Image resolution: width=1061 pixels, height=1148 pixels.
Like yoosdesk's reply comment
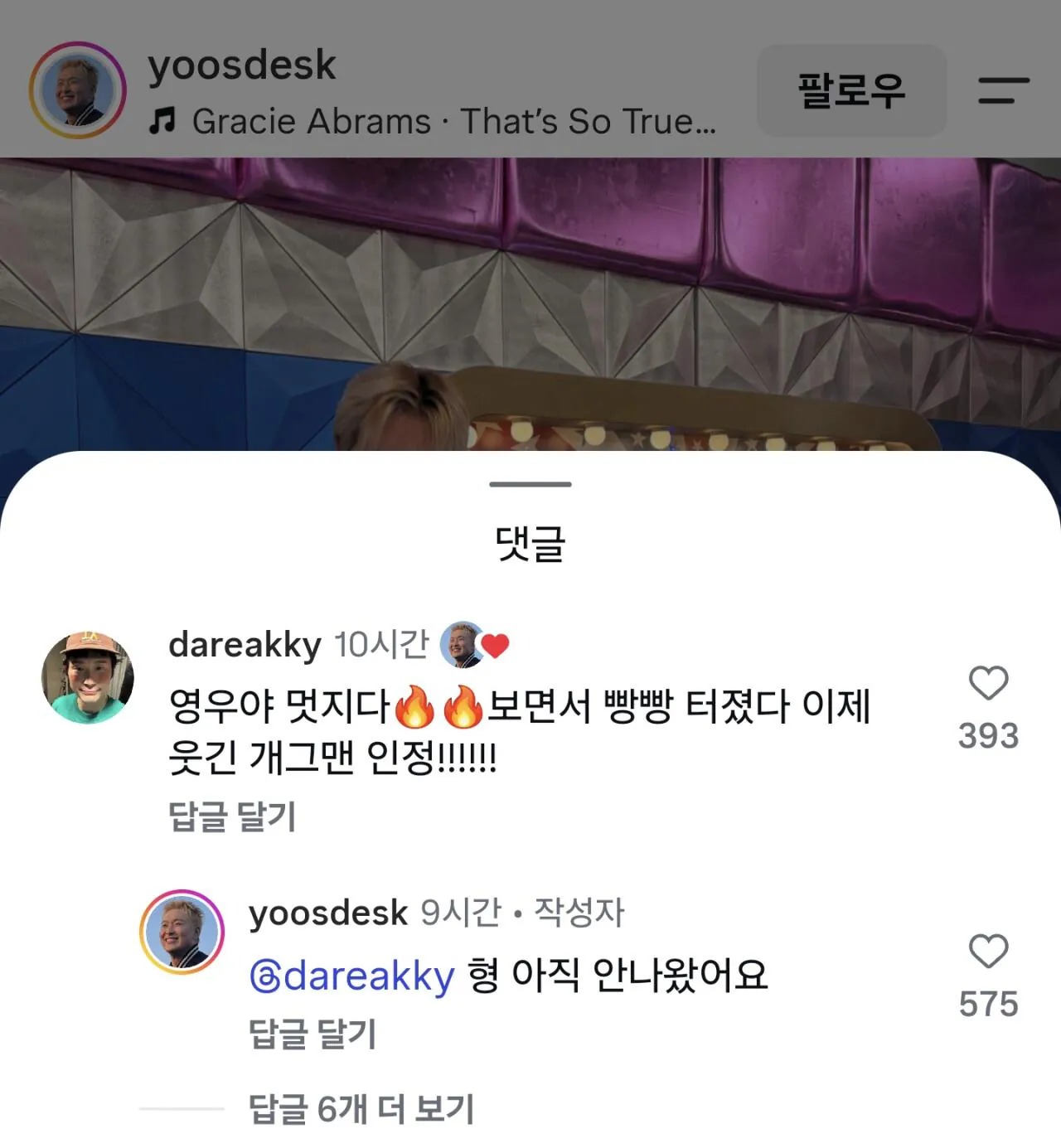point(988,952)
